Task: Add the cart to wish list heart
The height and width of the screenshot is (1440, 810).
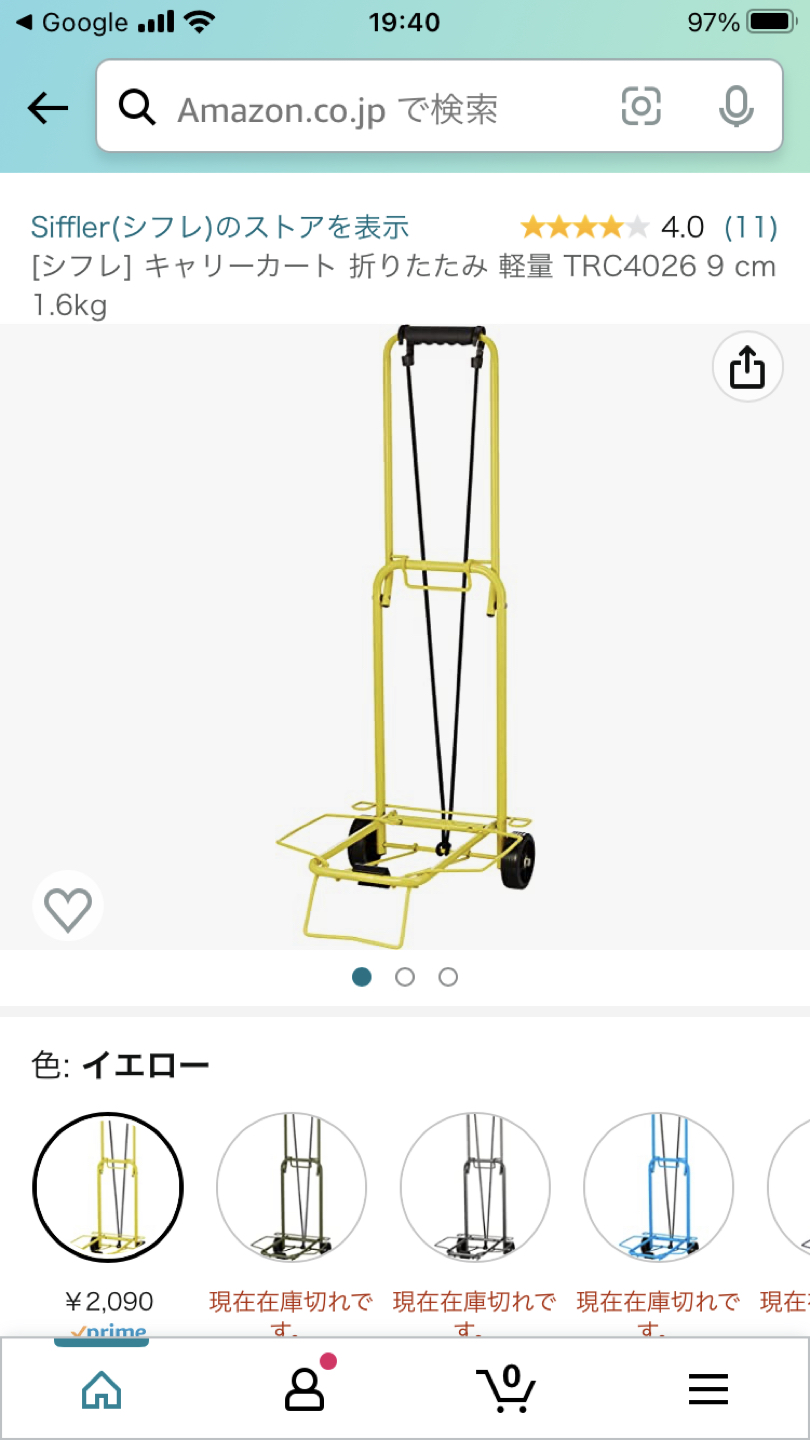Action: [x=68, y=908]
